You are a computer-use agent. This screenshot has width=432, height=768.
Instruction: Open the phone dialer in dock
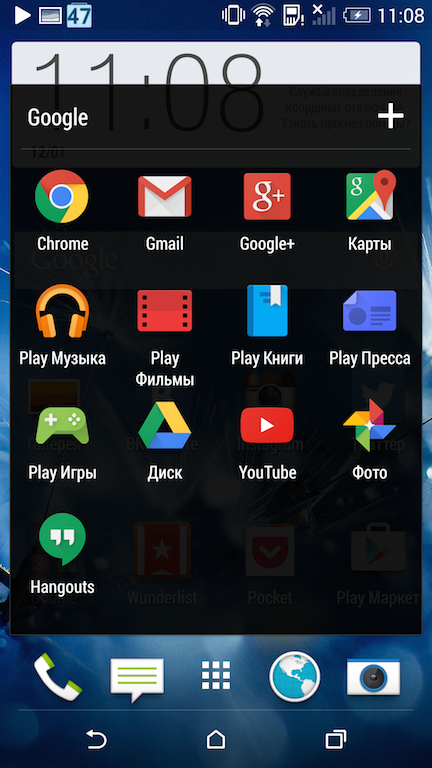click(x=57, y=677)
